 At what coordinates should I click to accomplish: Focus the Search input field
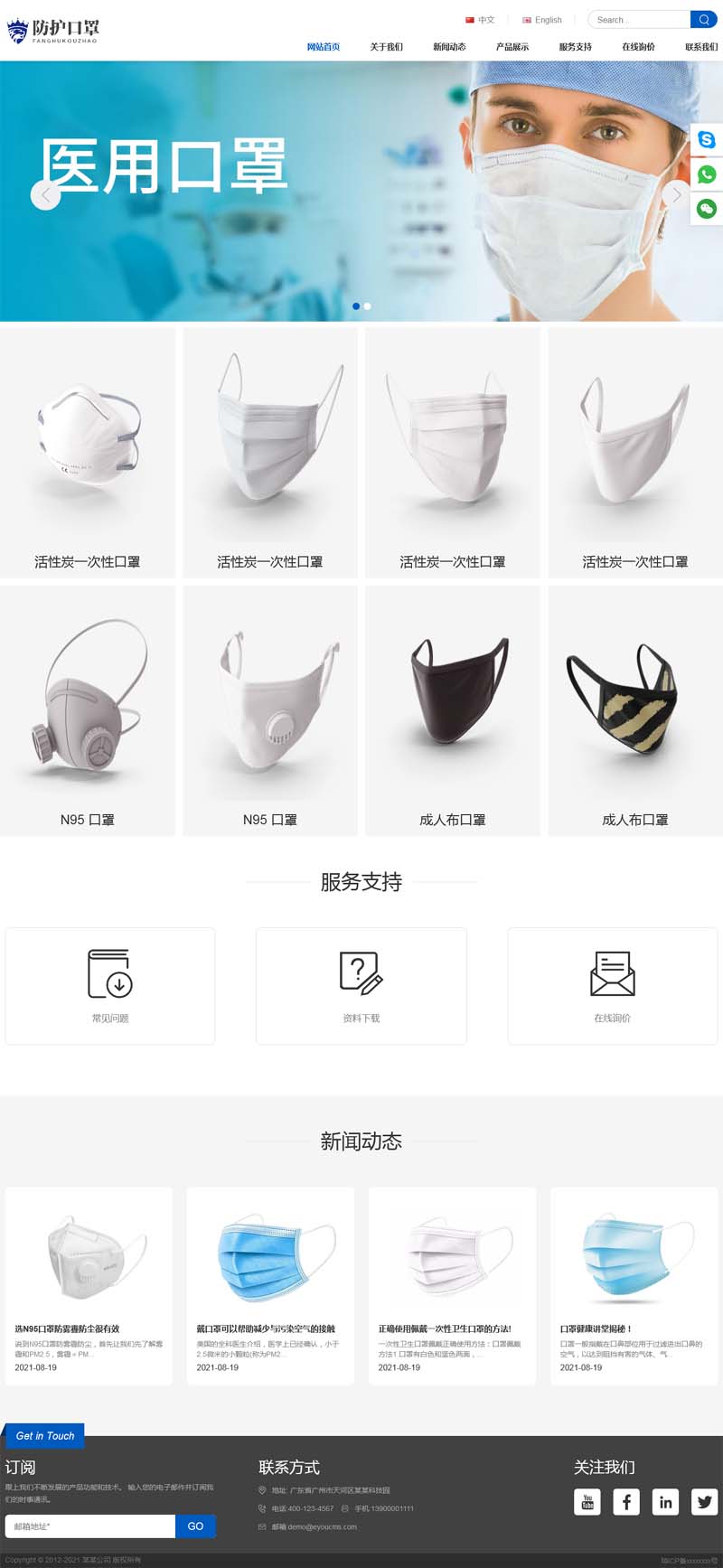[x=640, y=20]
